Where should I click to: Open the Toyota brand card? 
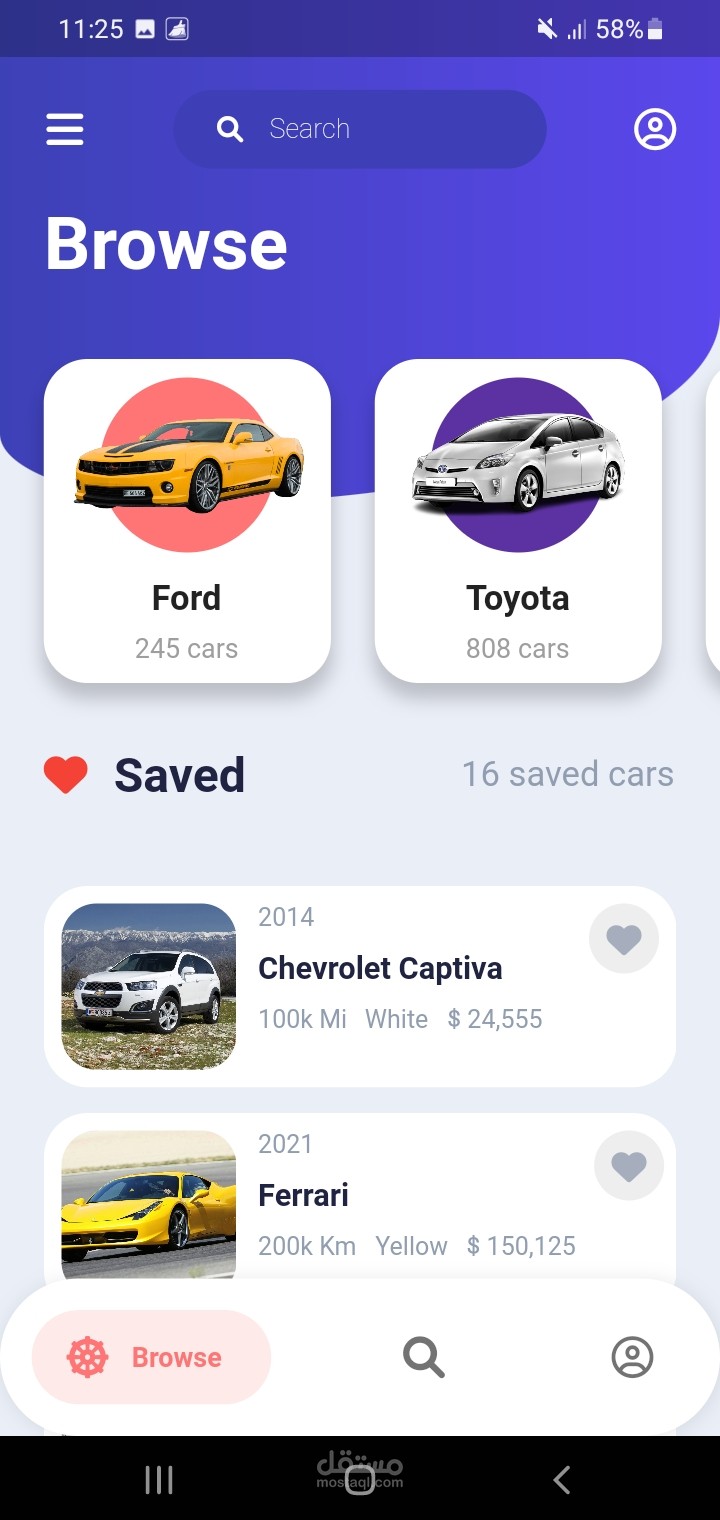(x=518, y=520)
